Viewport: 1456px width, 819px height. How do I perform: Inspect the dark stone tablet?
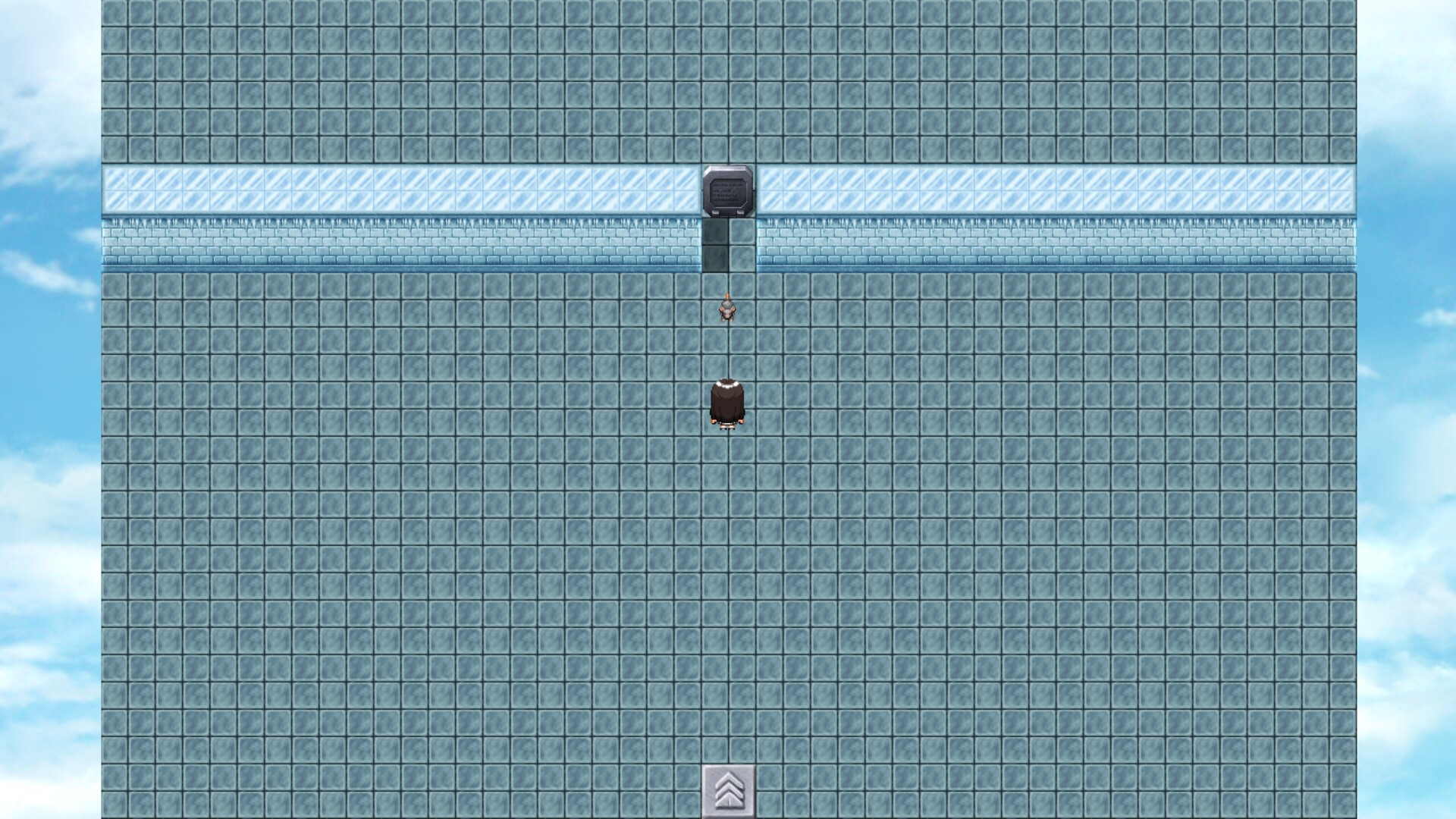(x=728, y=190)
